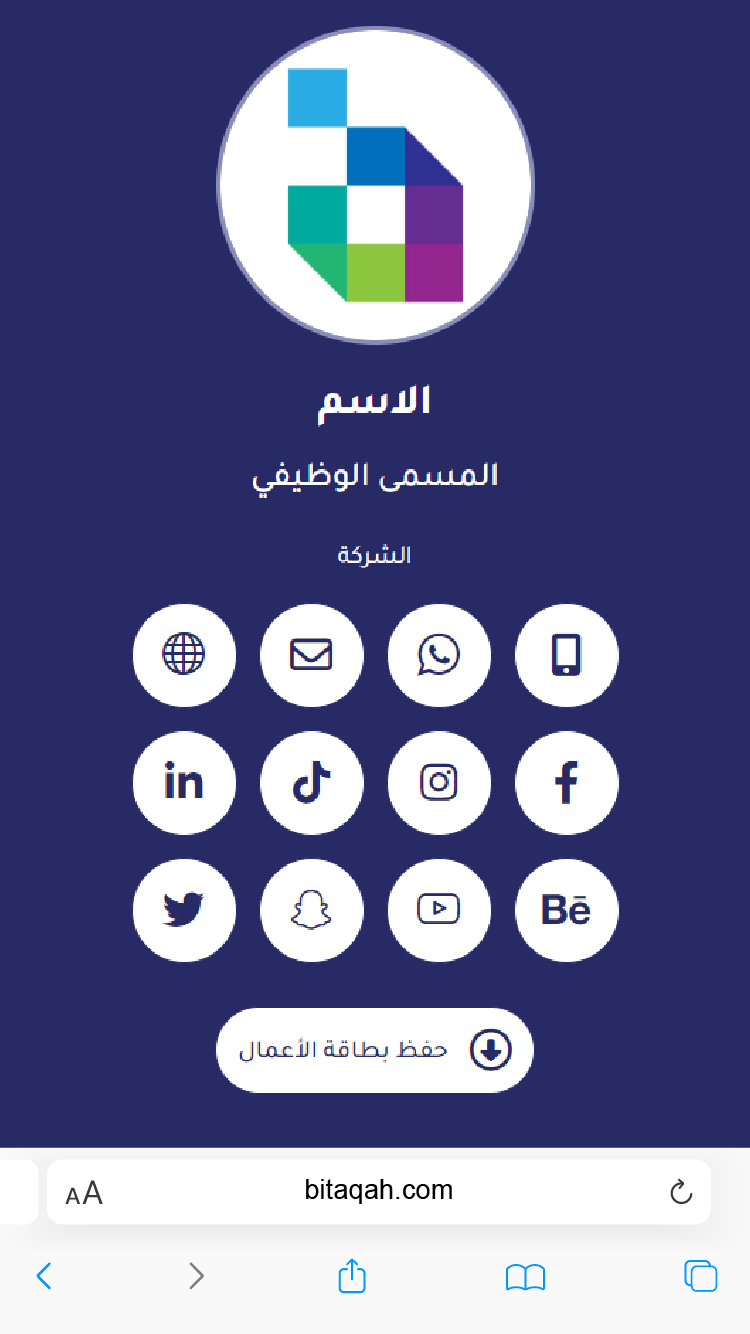Open the Behance portfolio icon
Screen dimensions: 750x1334
[567, 910]
